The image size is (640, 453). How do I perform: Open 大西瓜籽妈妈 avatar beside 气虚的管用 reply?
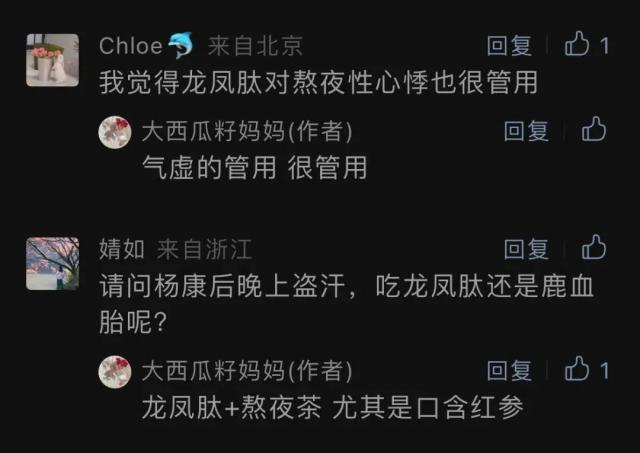pyautogui.click(x=115, y=132)
